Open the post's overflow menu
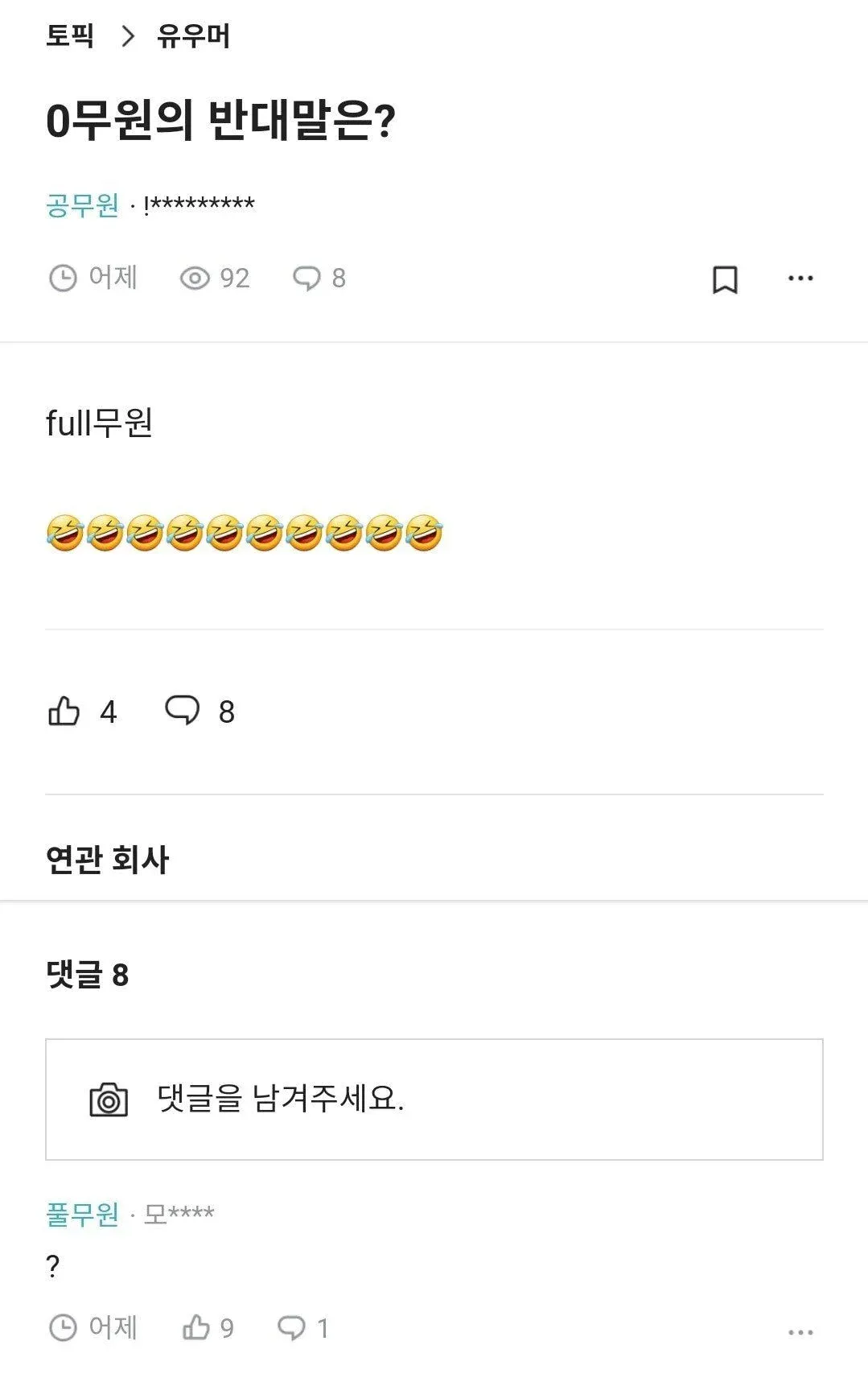 (x=800, y=278)
